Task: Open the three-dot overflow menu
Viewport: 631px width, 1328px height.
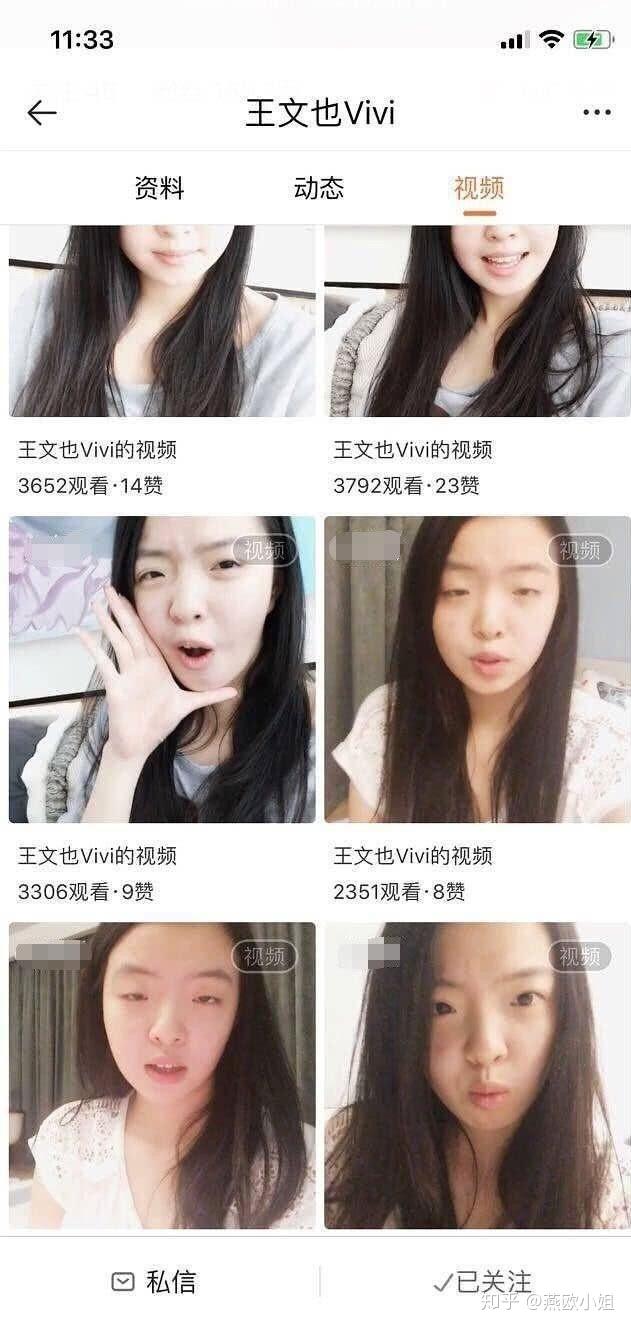Action: tap(596, 113)
